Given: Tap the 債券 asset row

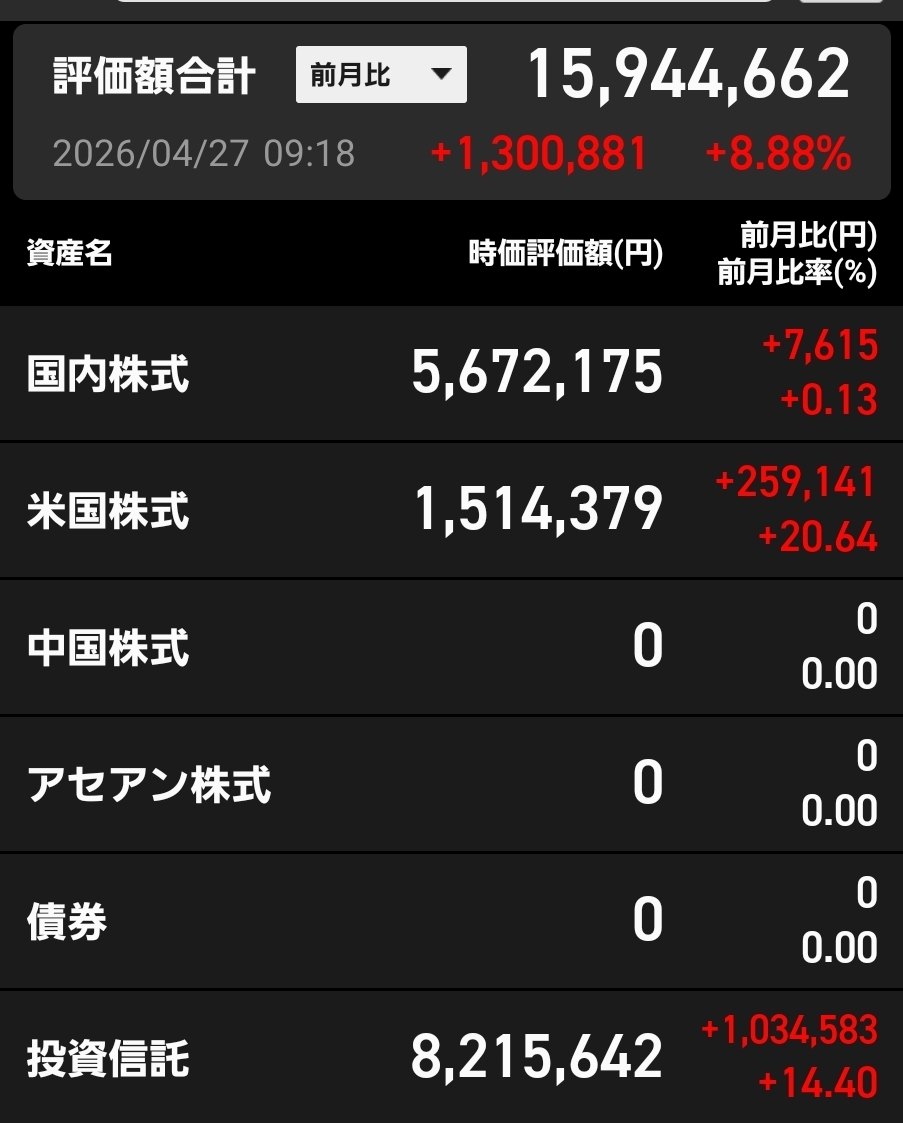Looking at the screenshot, I should (451, 921).
